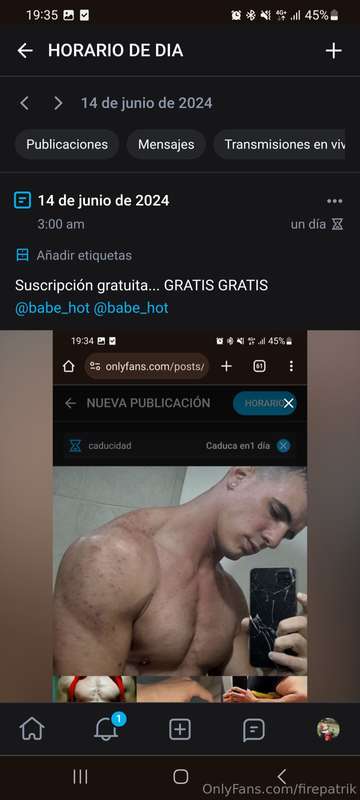
Task: Filter by Publicaciones chip
Action: pos(67,144)
